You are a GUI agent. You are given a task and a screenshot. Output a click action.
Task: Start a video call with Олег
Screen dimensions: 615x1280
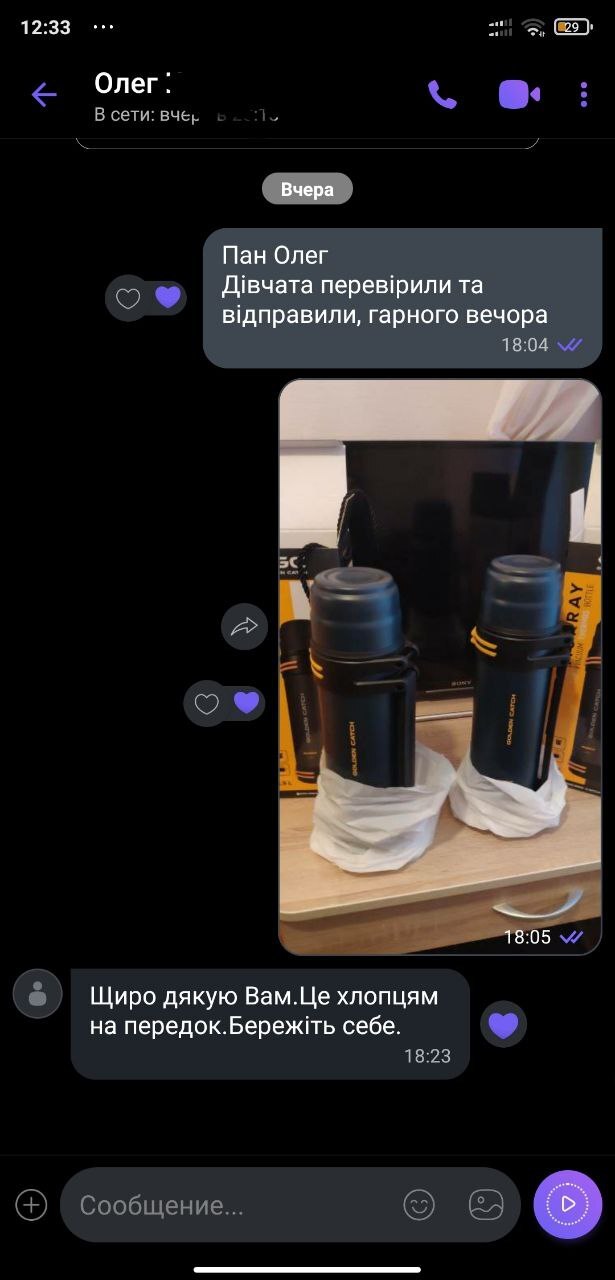tap(519, 95)
